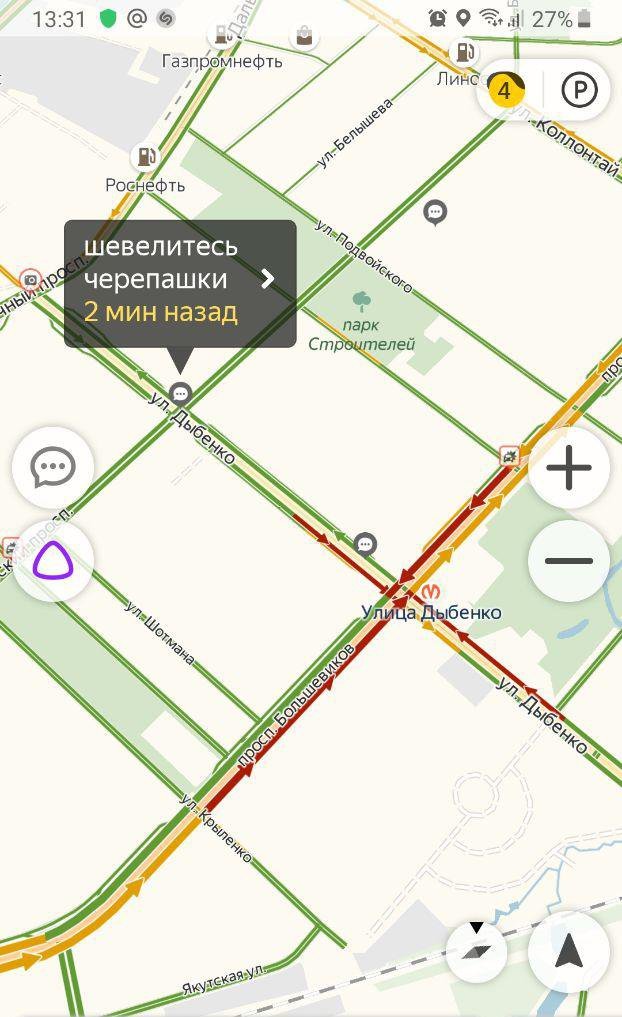
Task: Open comment marker on ул. Дыбенко near metro
Action: coord(366,544)
